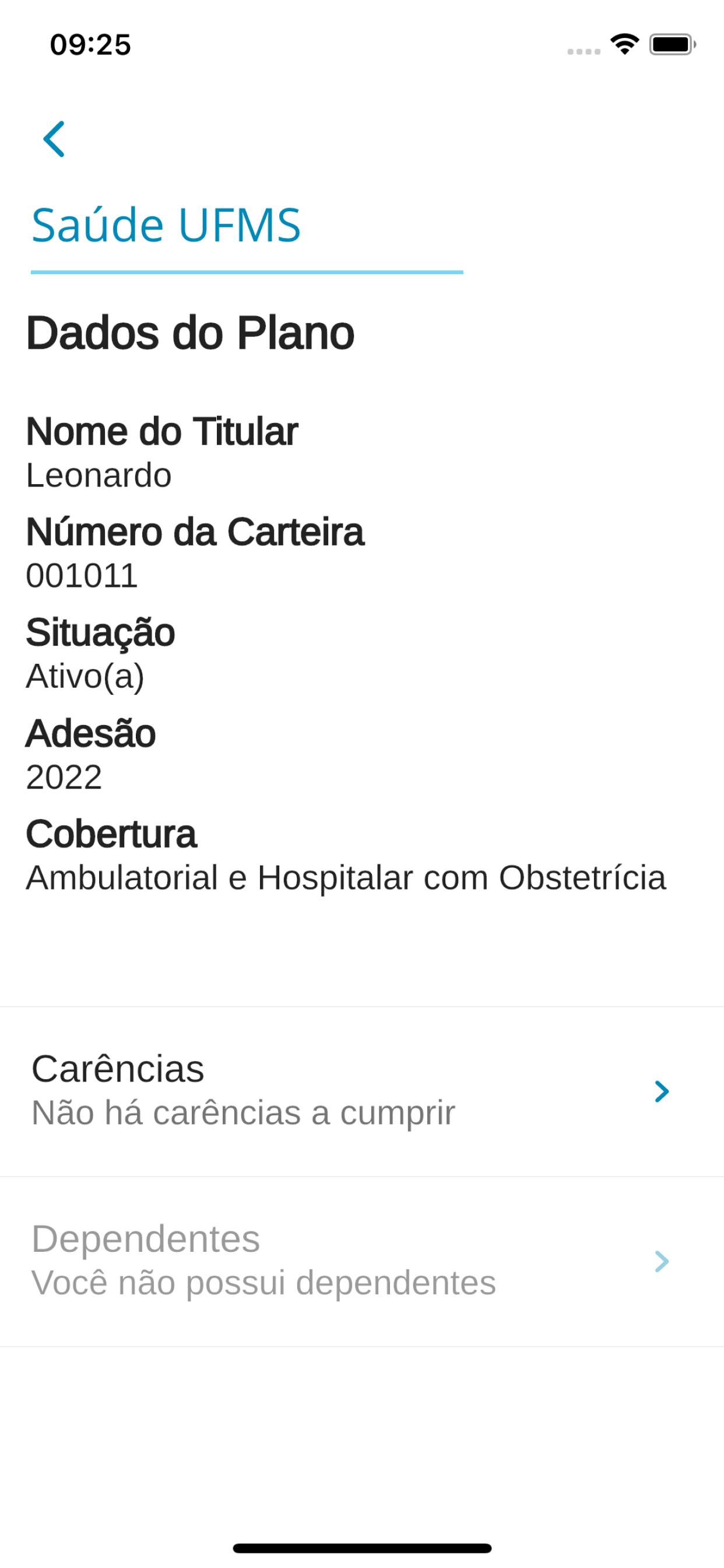Image resolution: width=724 pixels, height=1568 pixels.
Task: Open the Carências row
Action: coord(362,1091)
